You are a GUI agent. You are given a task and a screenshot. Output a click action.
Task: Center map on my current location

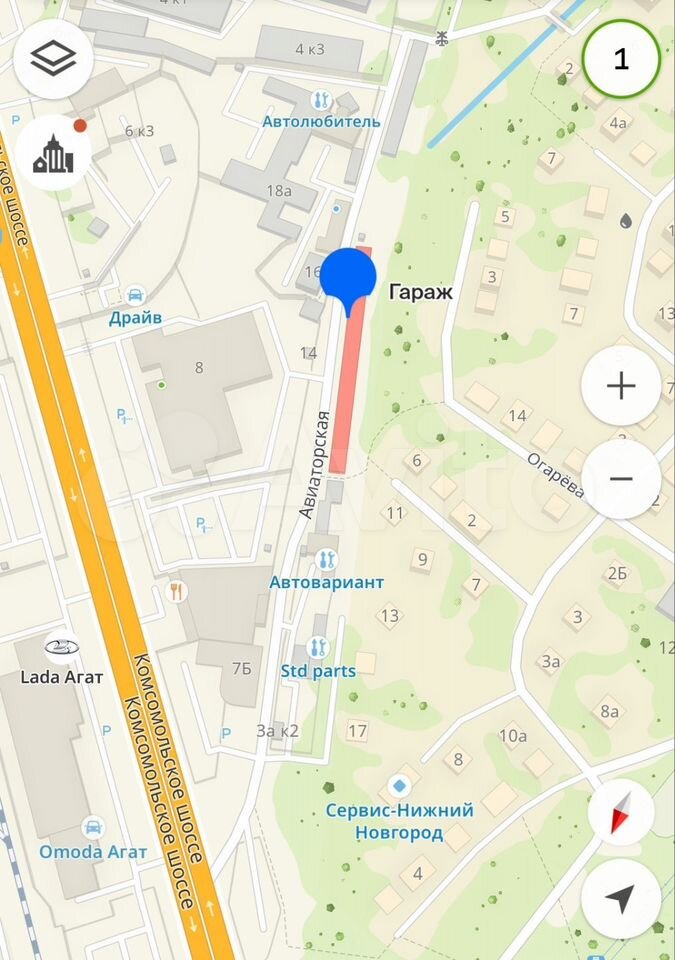coord(621,898)
